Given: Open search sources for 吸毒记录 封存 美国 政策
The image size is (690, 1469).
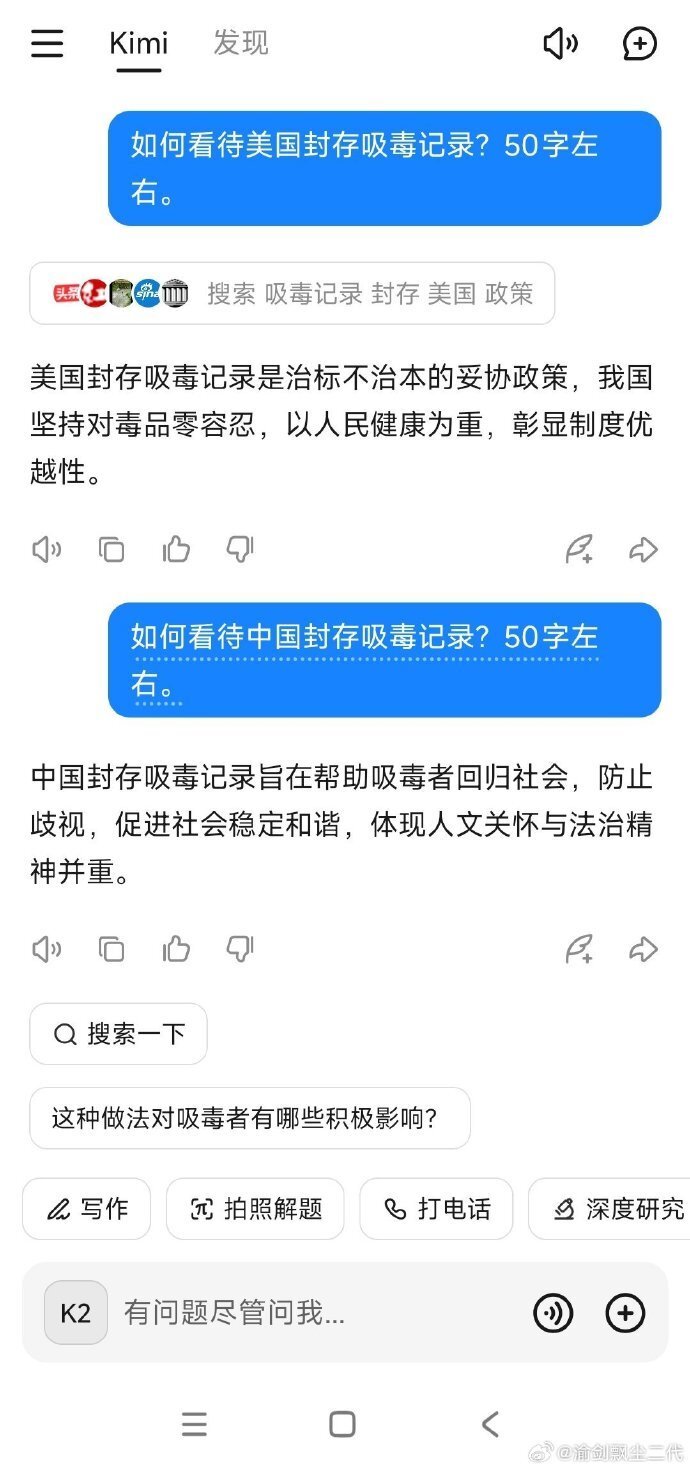Looking at the screenshot, I should click(292, 293).
